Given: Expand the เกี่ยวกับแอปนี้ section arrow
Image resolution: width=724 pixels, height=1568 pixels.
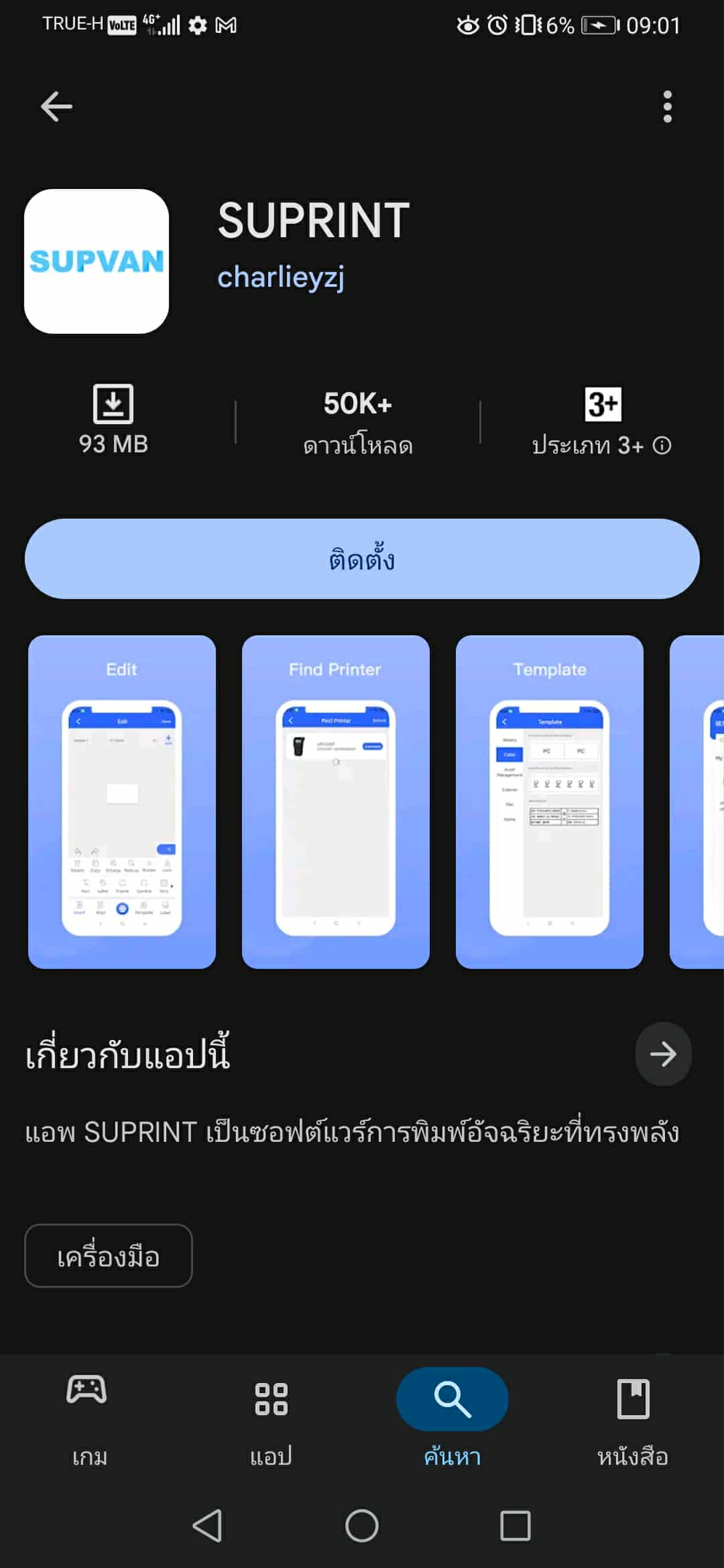Looking at the screenshot, I should 662,1054.
